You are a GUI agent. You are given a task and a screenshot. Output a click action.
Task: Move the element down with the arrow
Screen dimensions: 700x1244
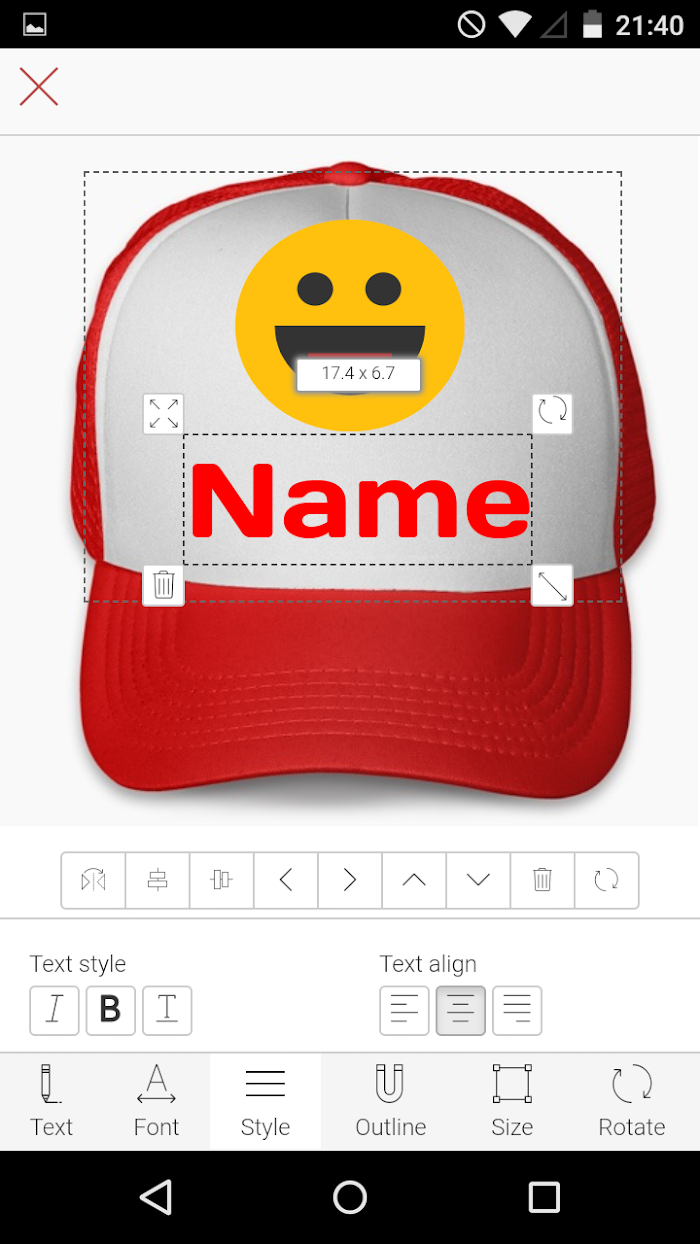[x=478, y=880]
